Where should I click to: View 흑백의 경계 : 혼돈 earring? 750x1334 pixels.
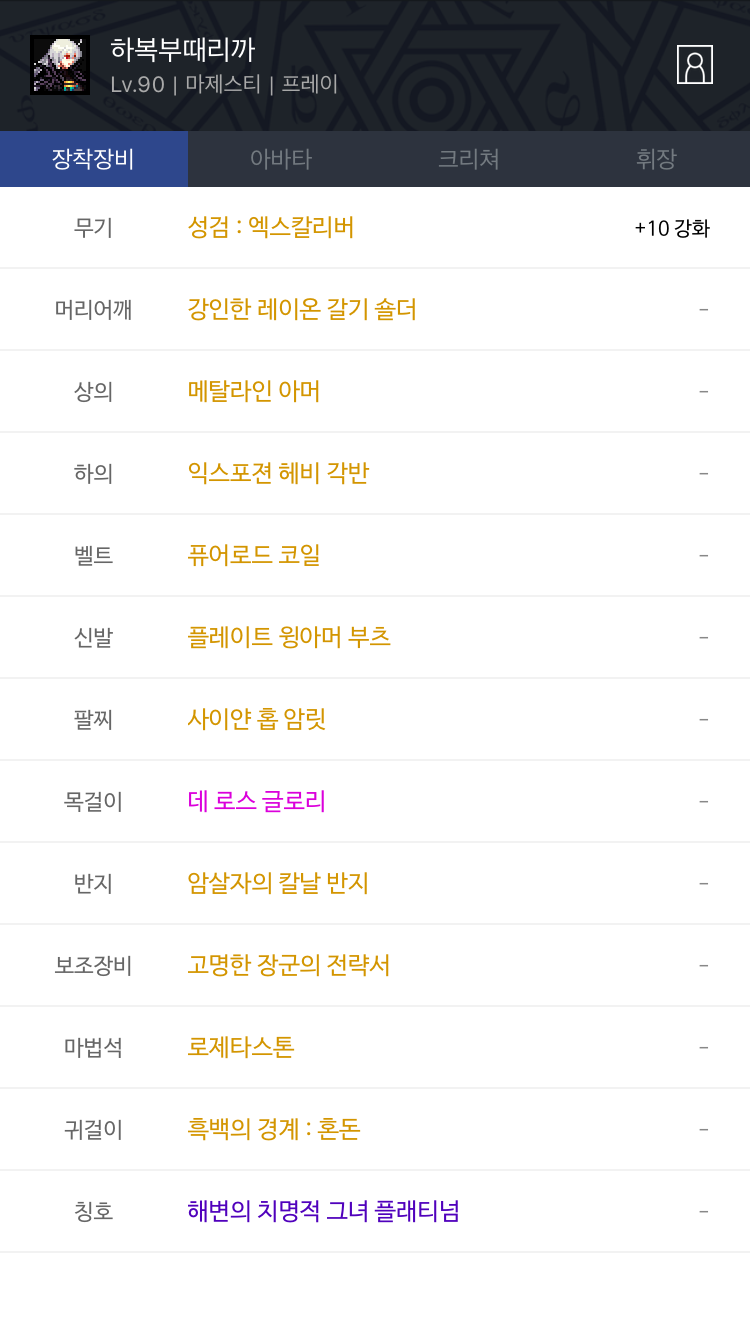274,1130
